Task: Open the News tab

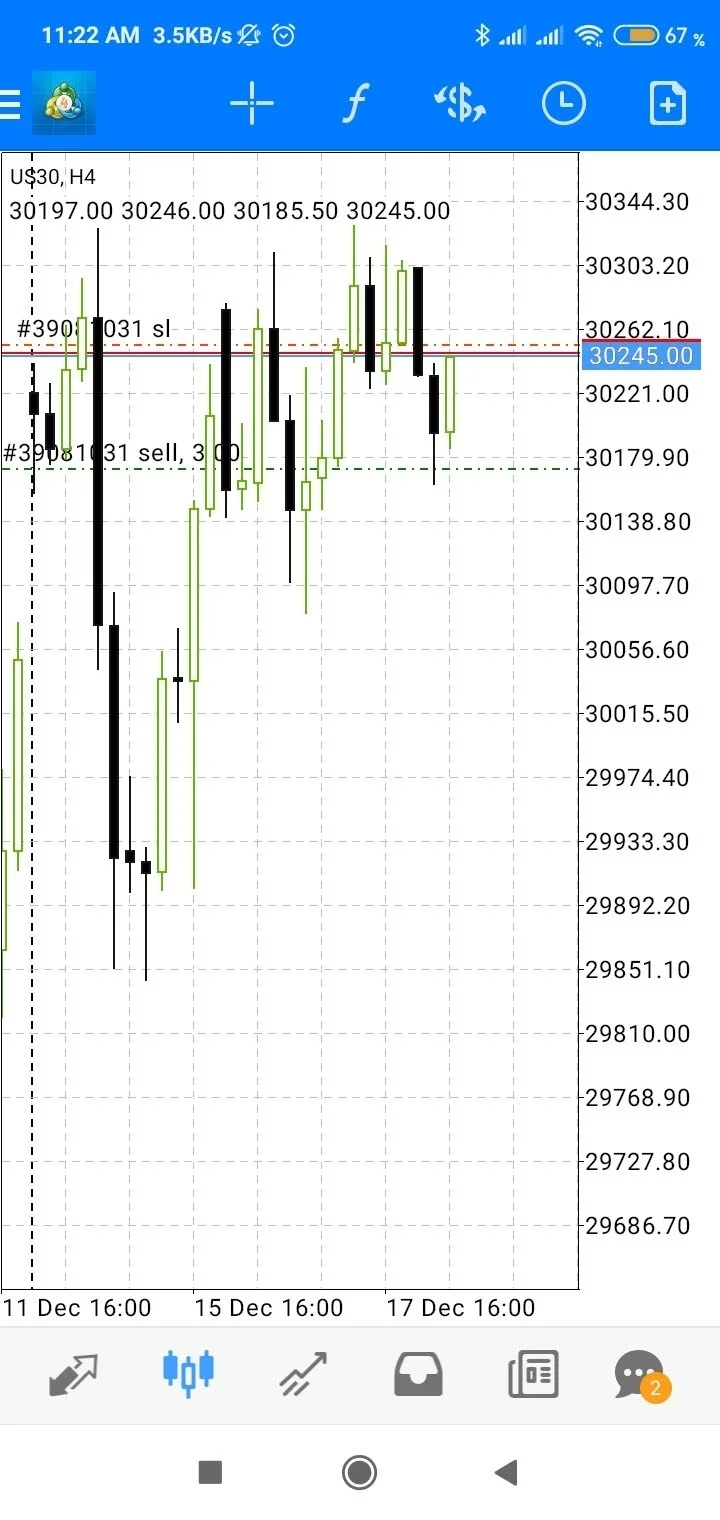Action: click(533, 1375)
